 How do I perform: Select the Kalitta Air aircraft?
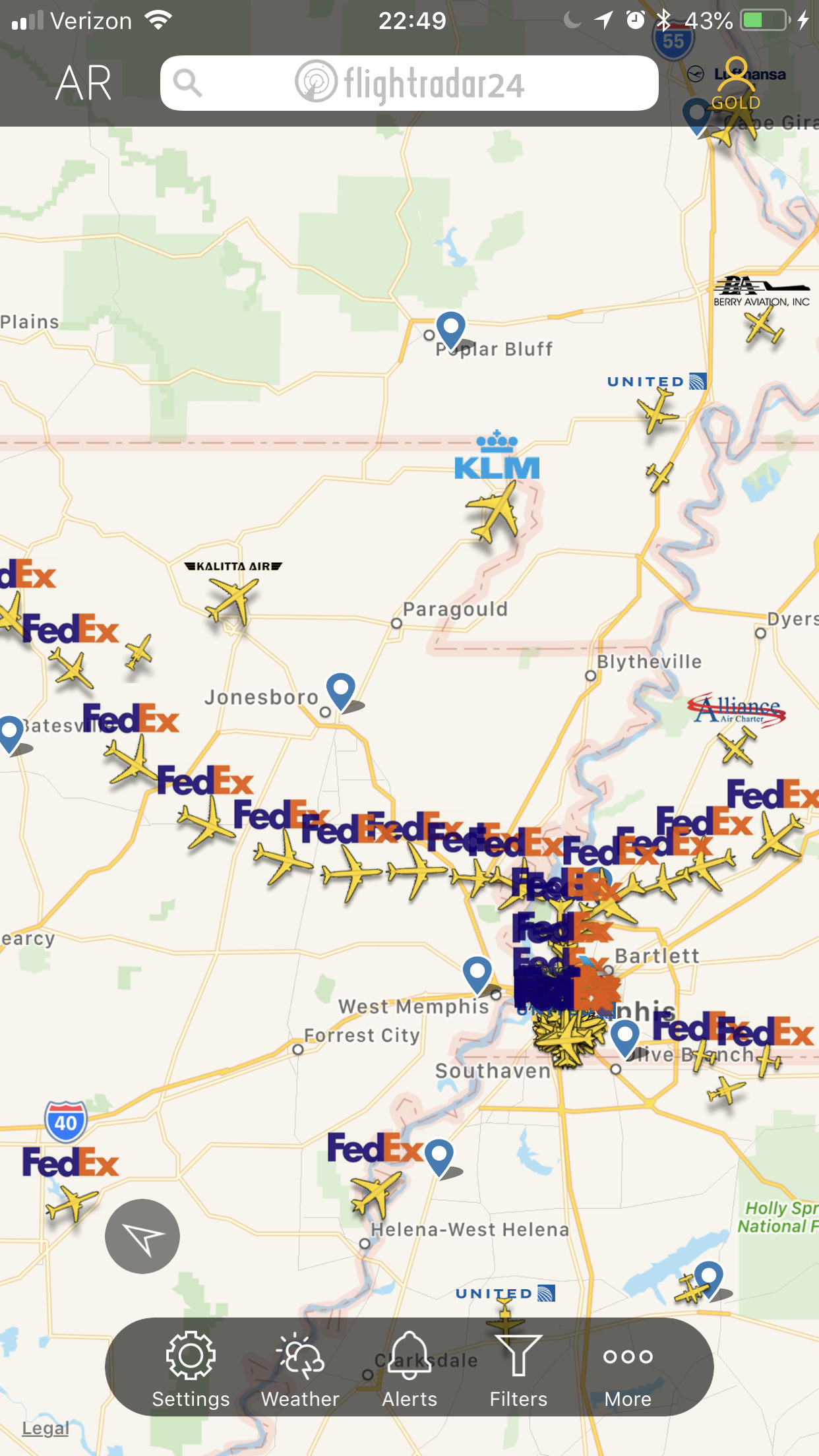tap(232, 600)
